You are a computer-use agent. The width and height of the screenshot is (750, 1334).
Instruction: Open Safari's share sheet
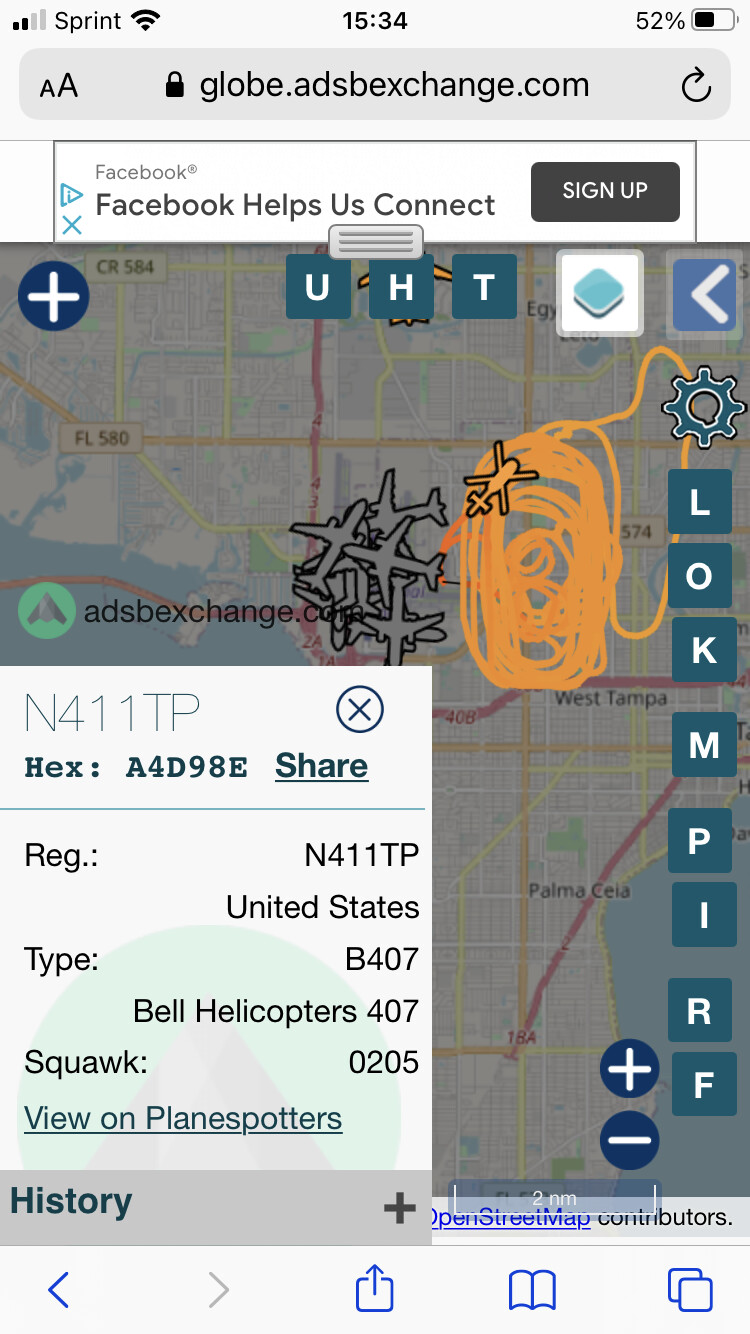pos(375,1289)
